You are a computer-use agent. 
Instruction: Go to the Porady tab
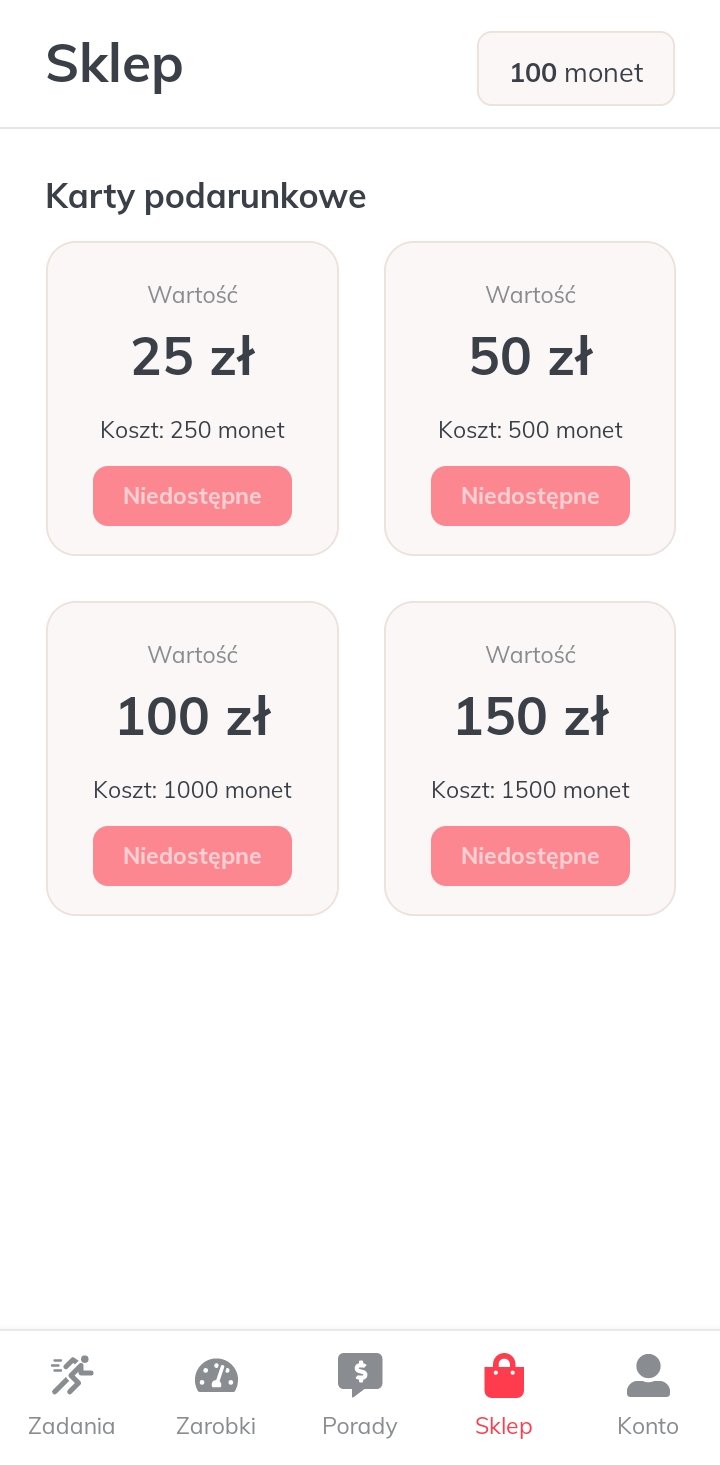click(x=360, y=1395)
